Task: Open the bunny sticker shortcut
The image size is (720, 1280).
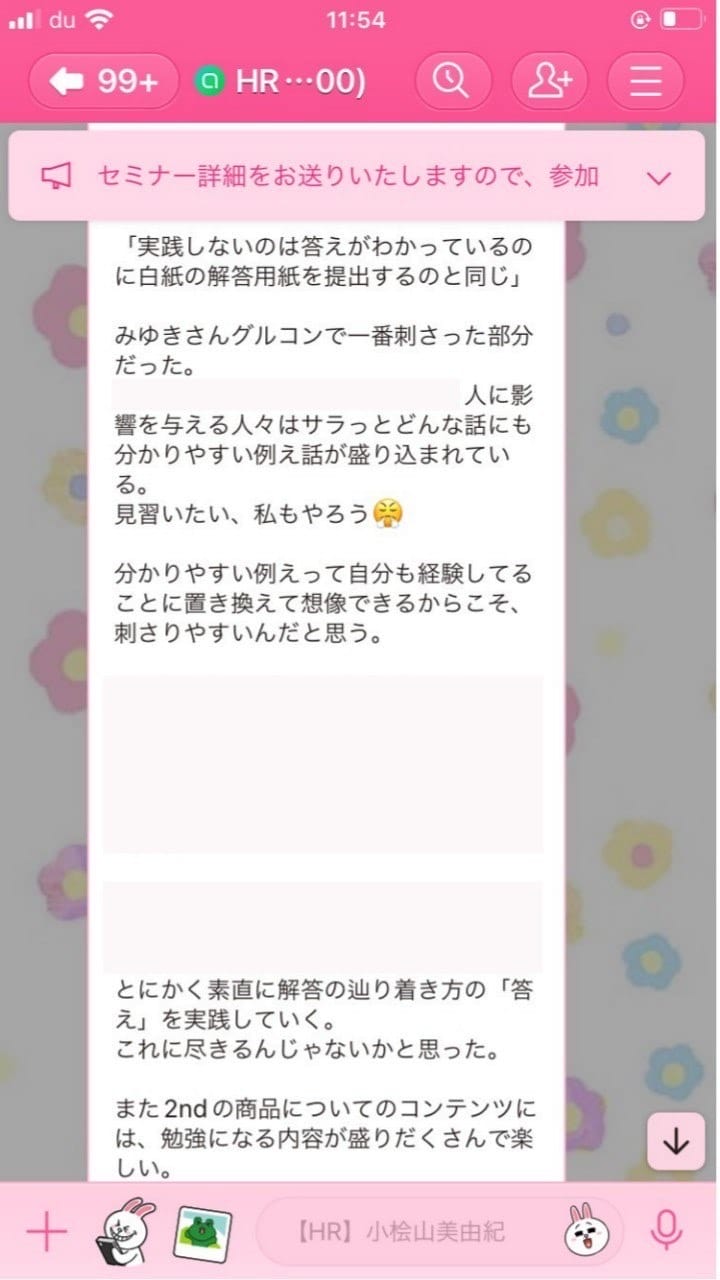Action: (122, 1233)
